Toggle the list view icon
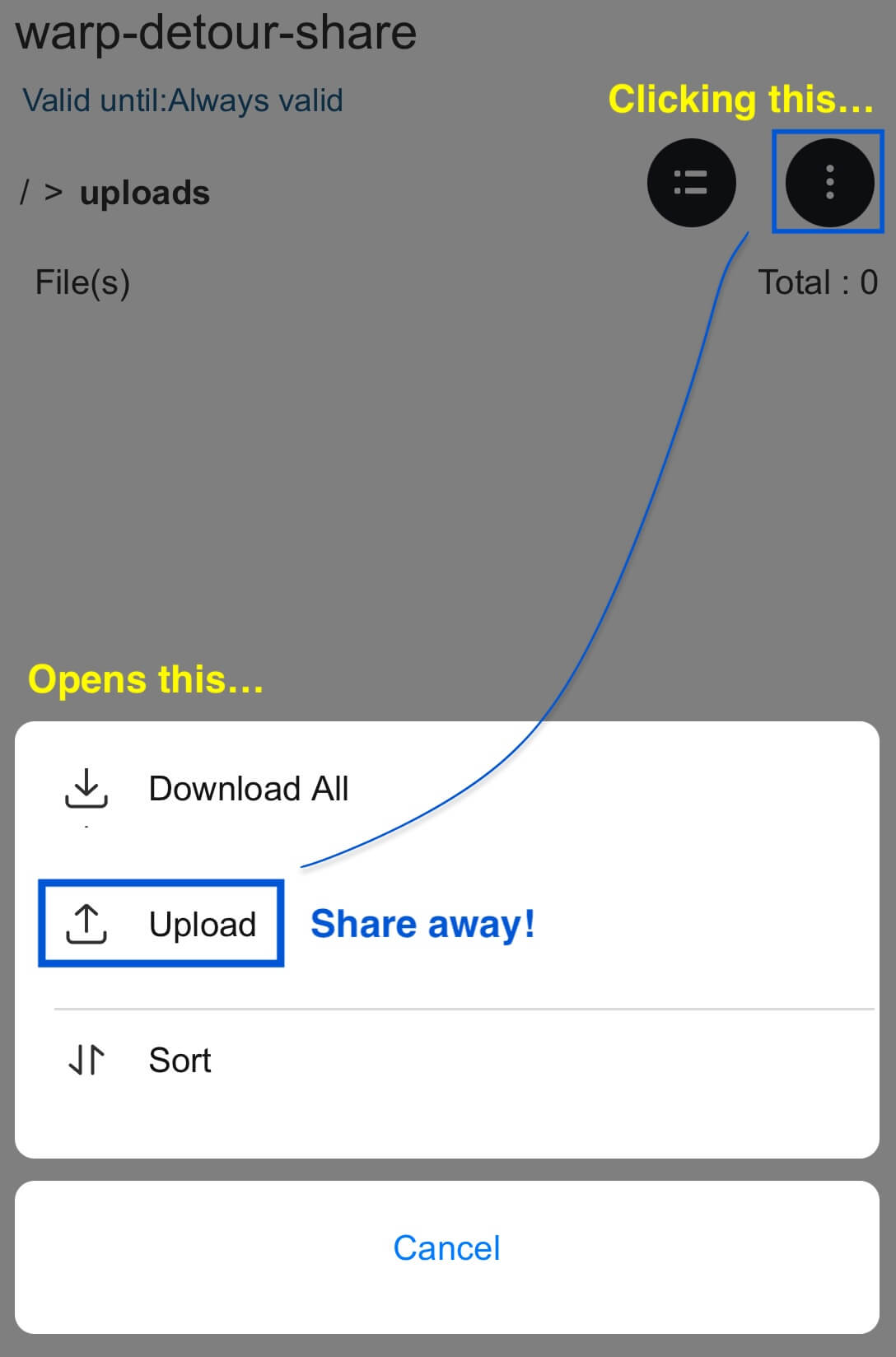 [x=691, y=182]
